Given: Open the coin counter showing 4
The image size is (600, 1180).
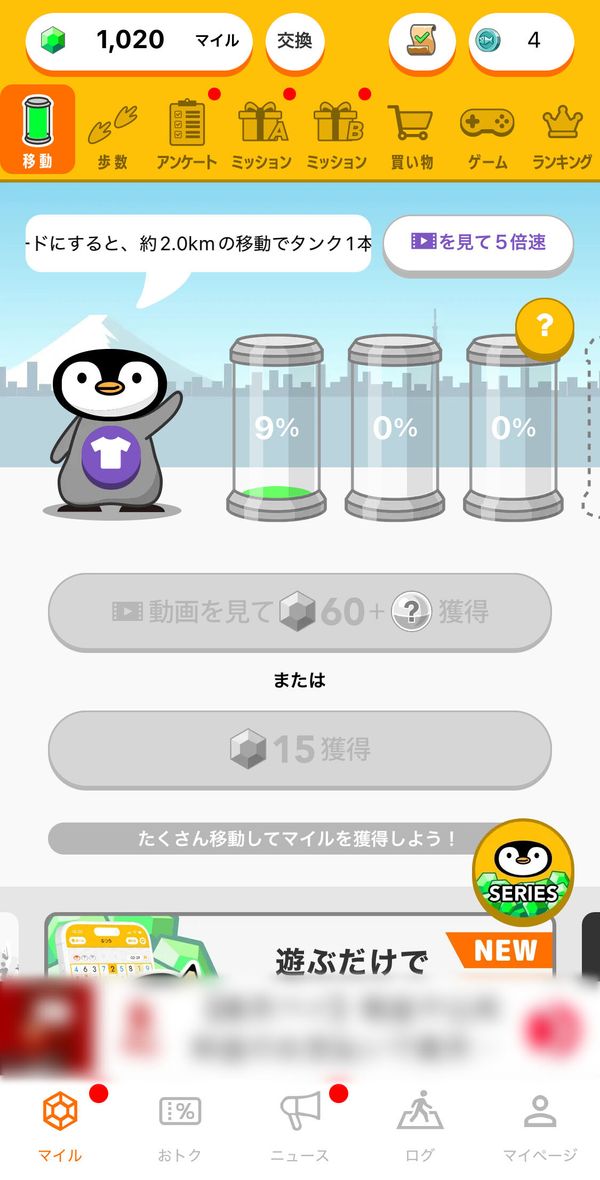Looking at the screenshot, I should coord(521,40).
